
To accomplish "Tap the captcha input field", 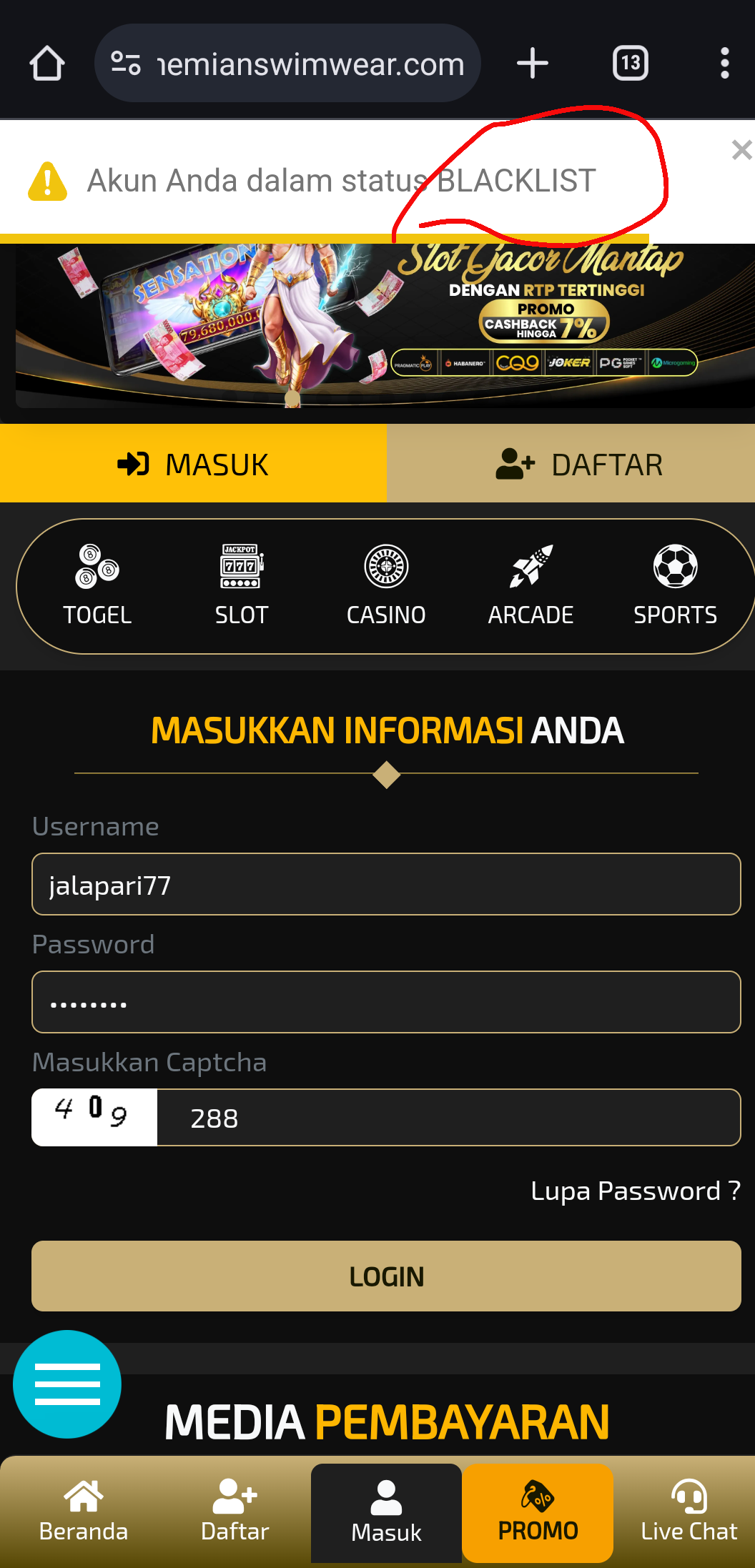I will pos(448,1118).
